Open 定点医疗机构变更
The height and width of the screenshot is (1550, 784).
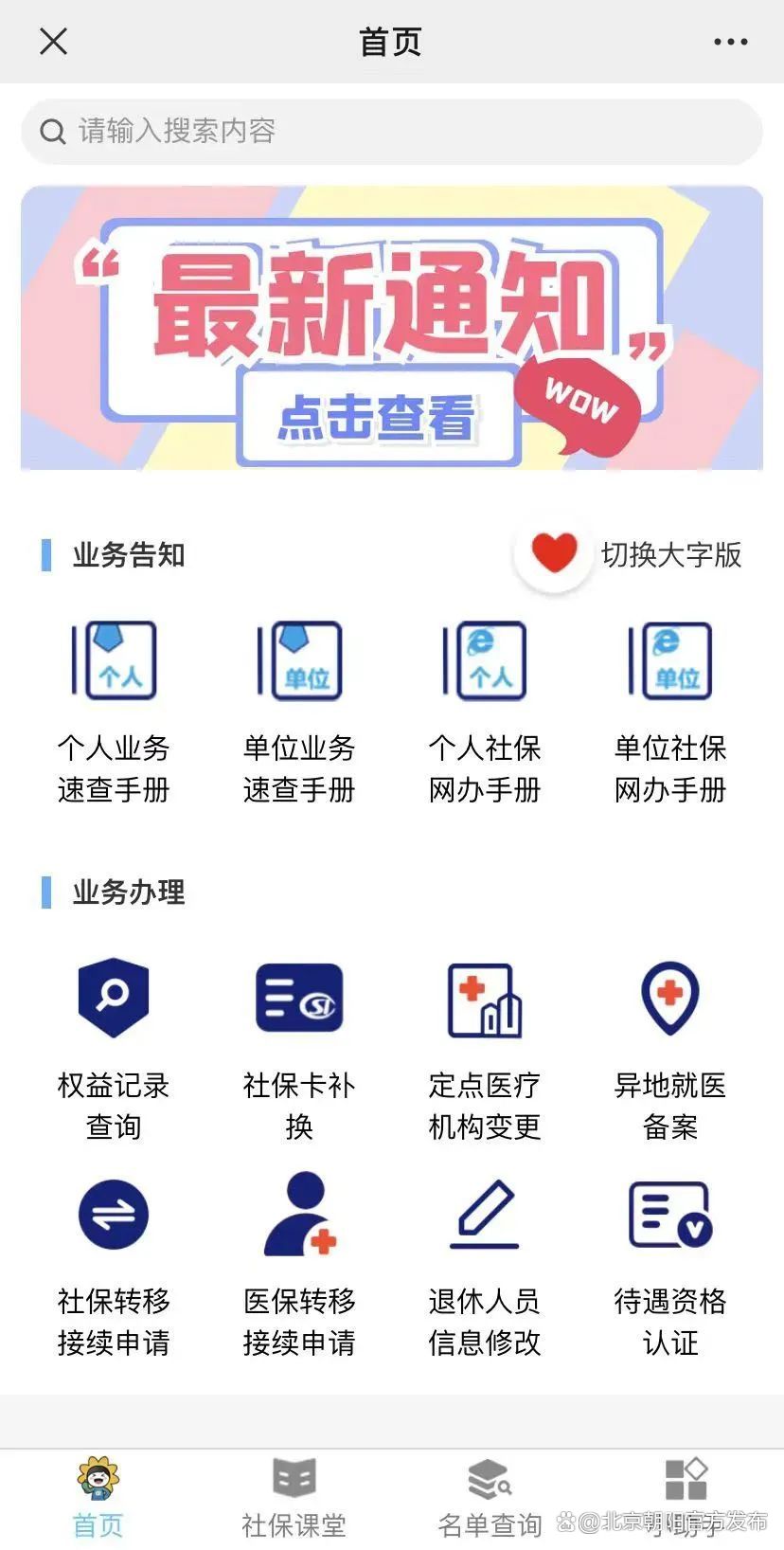coord(485,1047)
